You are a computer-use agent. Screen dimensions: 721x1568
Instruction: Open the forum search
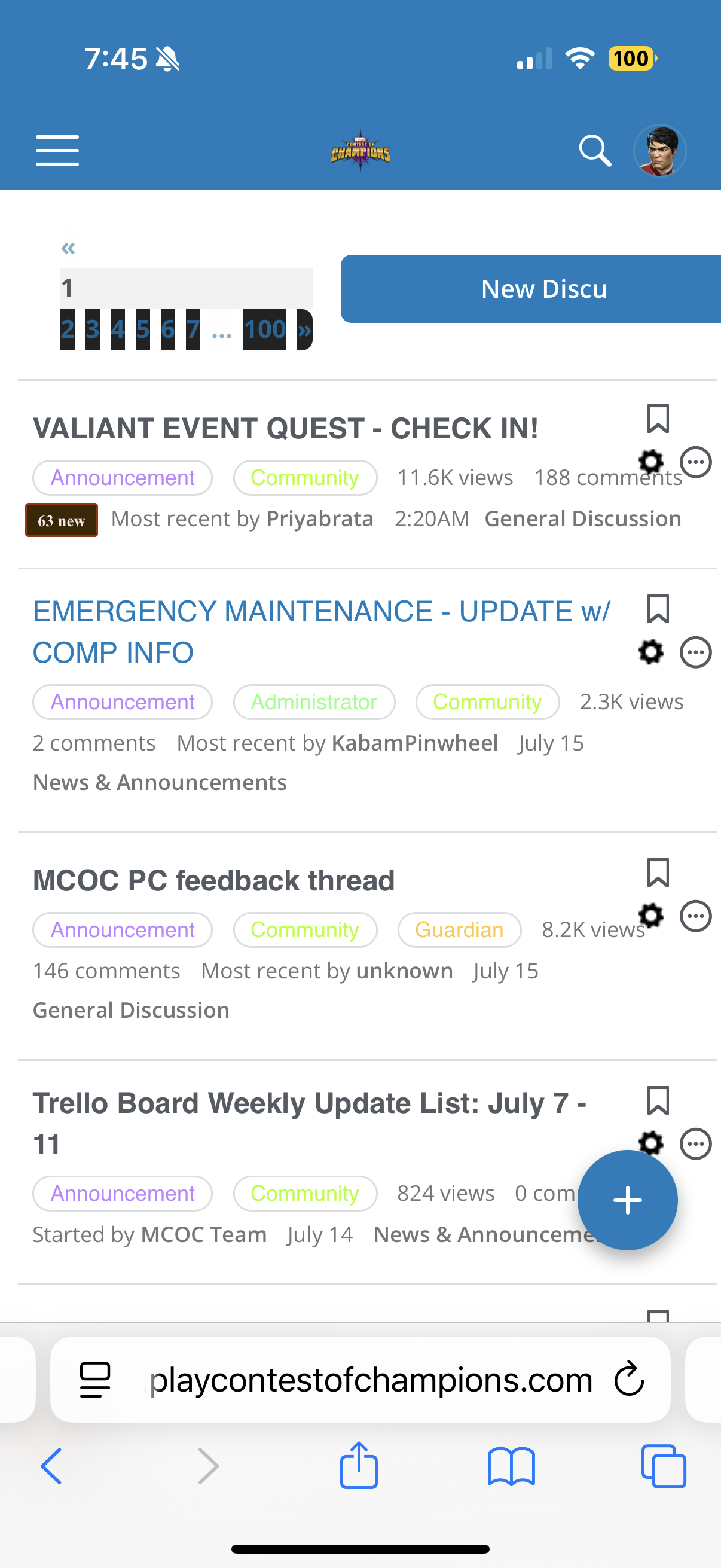coord(594,150)
